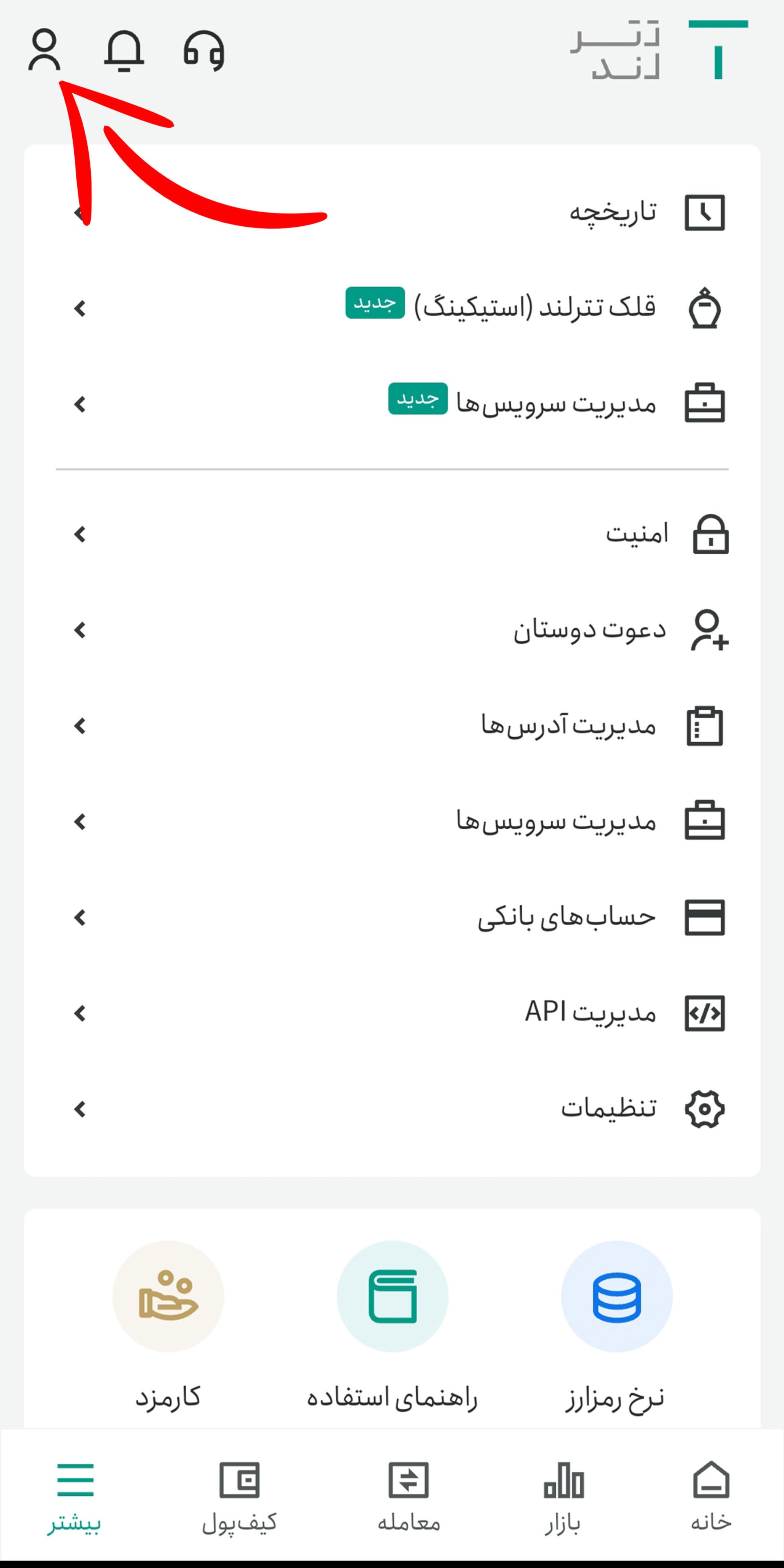The height and width of the screenshot is (1568, 784).
Task: Open راهنمای استفاده (Usage guide)
Action: 392,1296
